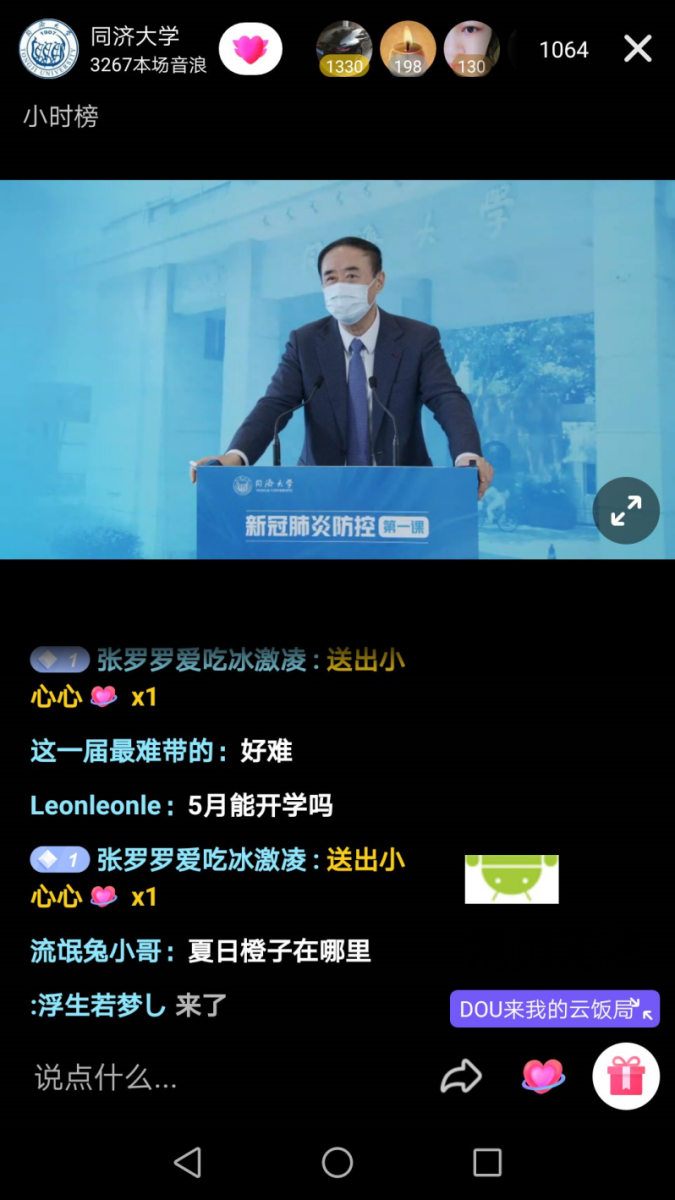Expand the video to full screen
Screen dimensions: 675x1200
626,511
